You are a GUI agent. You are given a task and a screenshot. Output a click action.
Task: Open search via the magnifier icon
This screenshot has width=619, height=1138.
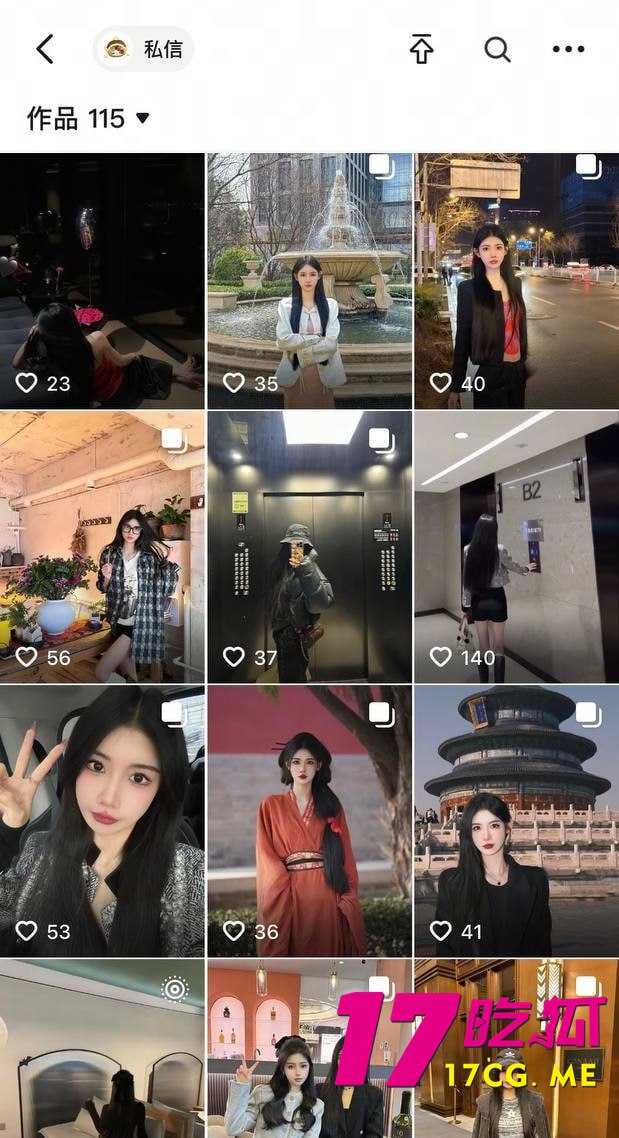tap(497, 49)
